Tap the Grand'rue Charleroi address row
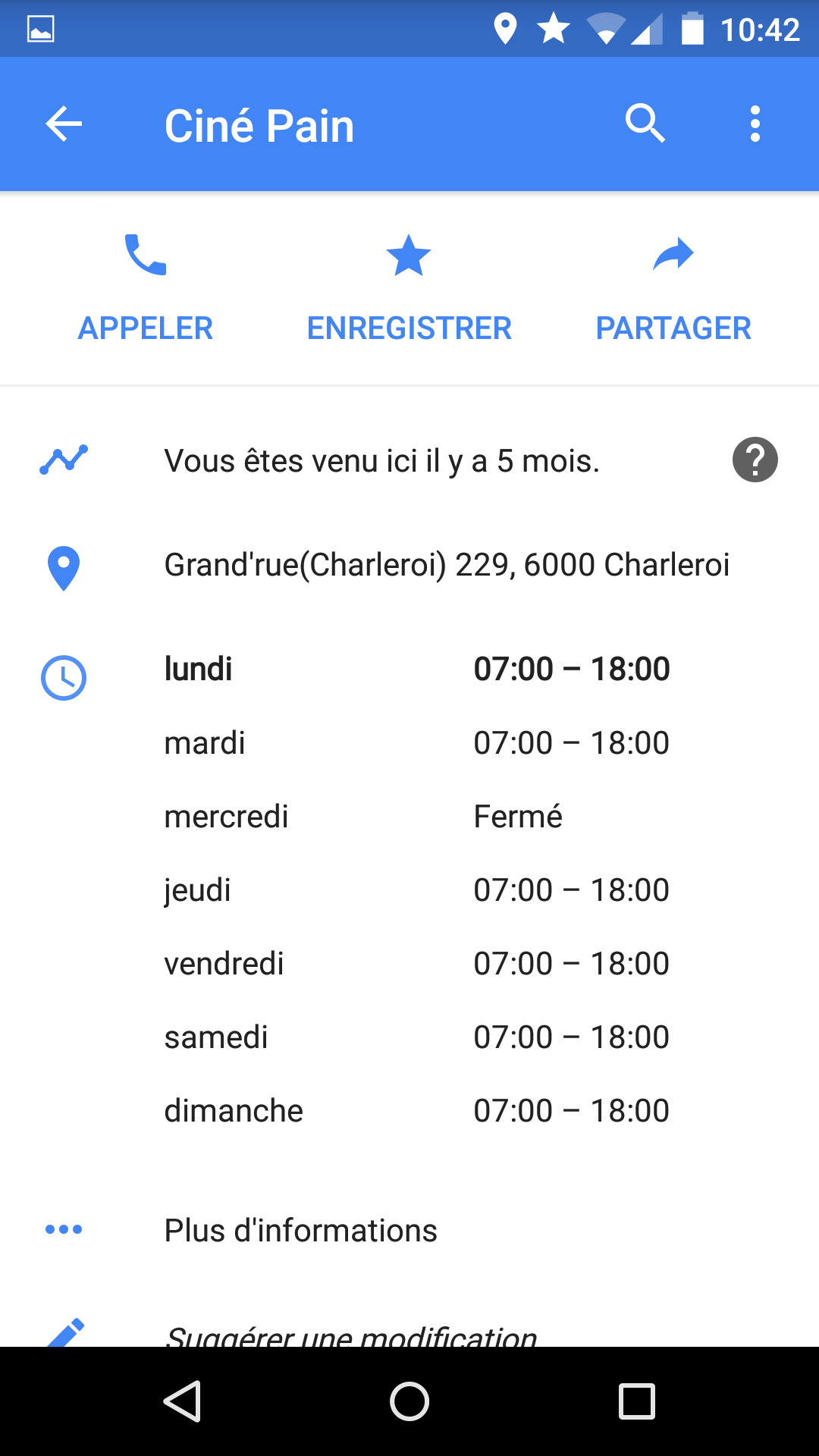This screenshot has height=1456, width=819. pyautogui.click(x=409, y=565)
